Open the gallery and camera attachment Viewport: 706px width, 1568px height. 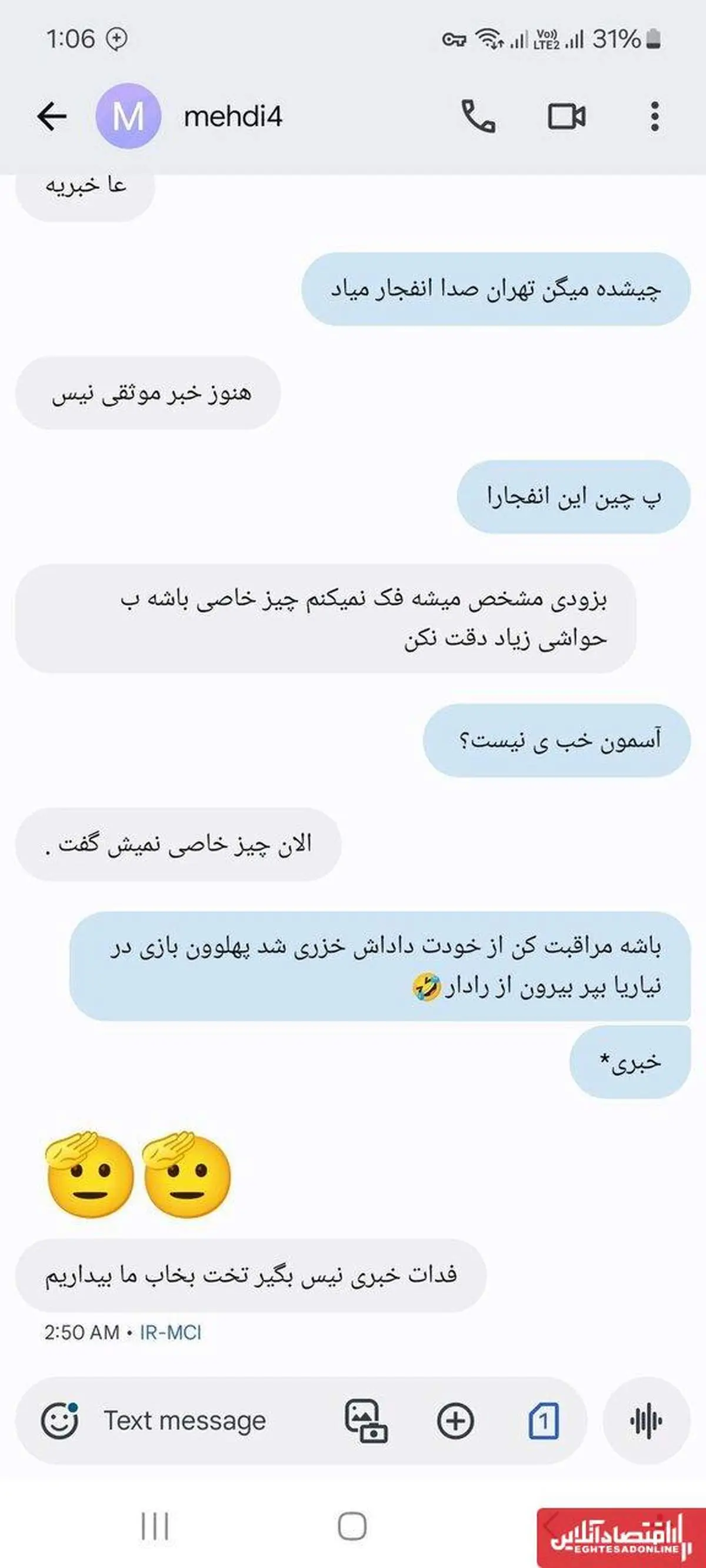click(x=366, y=1422)
